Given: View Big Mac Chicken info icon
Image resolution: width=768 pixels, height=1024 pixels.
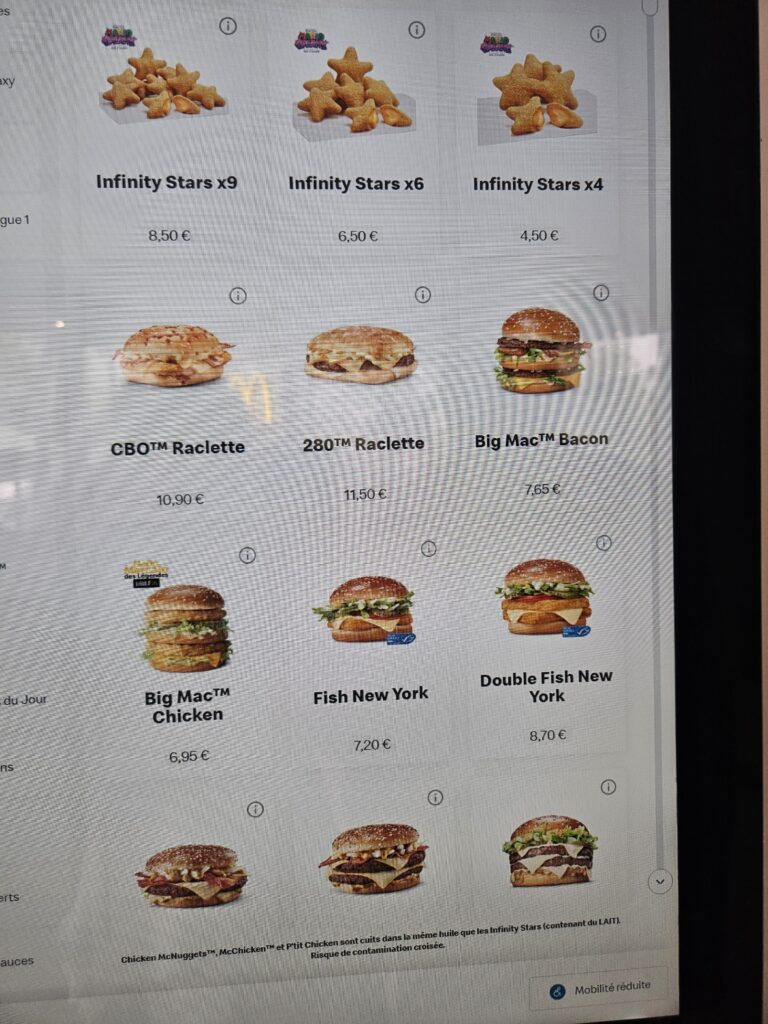Looking at the screenshot, I should (x=248, y=555).
